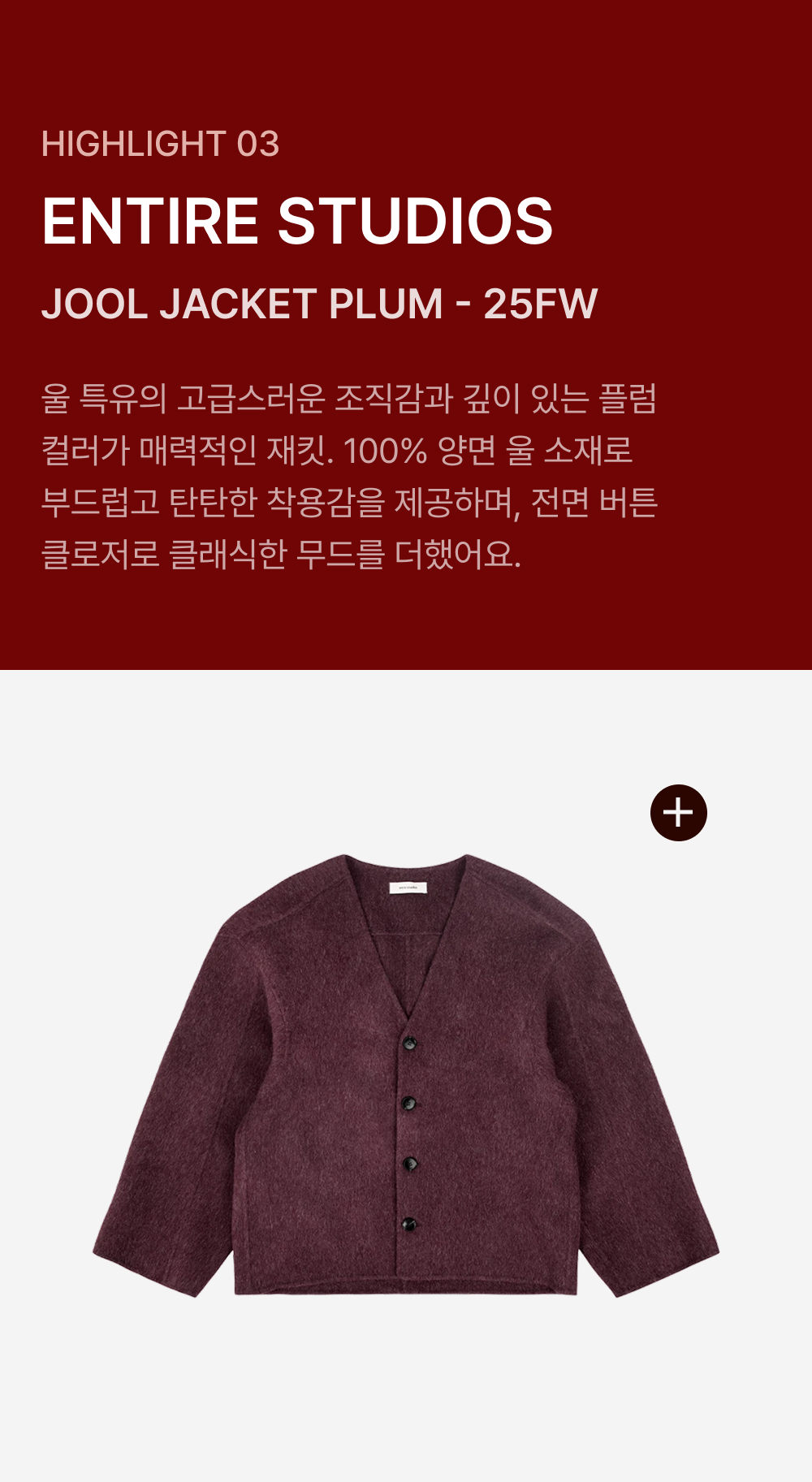This screenshot has height=1482, width=812.
Task: Open the plus hotspot on the plum jacket
Action: 679,813
